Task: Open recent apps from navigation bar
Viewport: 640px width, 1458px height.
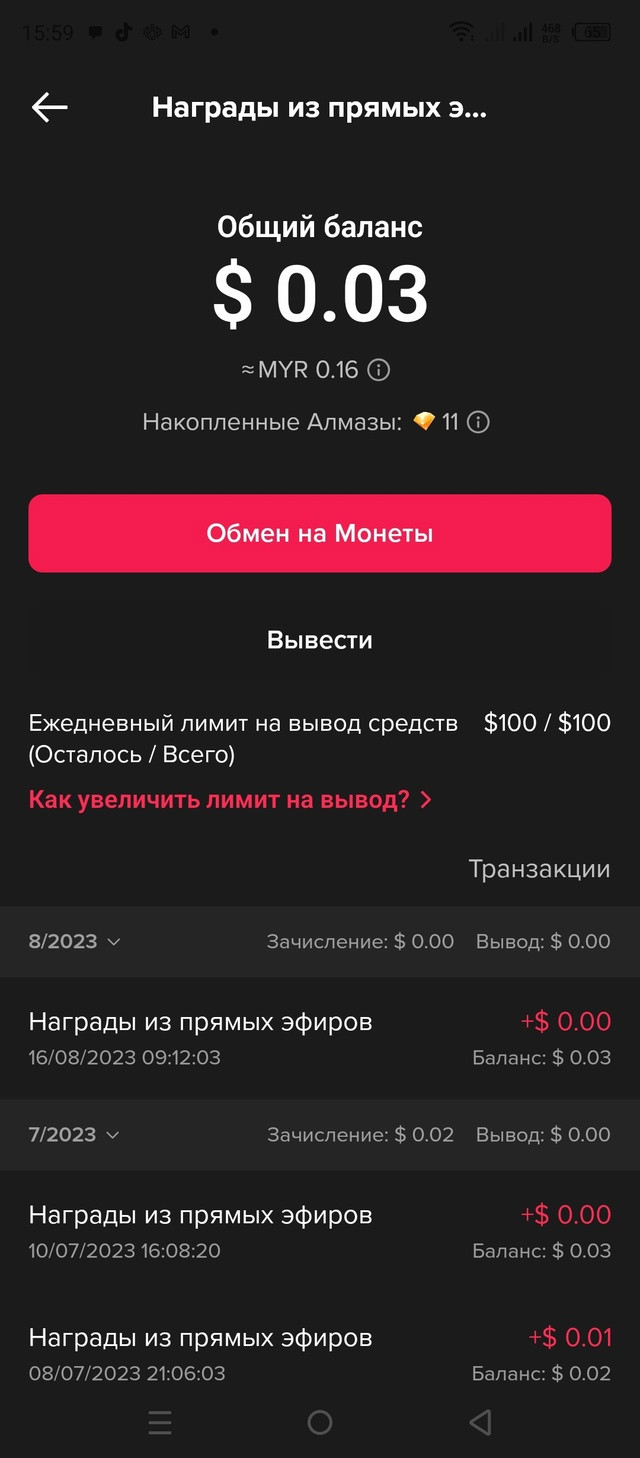Action: (x=160, y=1422)
